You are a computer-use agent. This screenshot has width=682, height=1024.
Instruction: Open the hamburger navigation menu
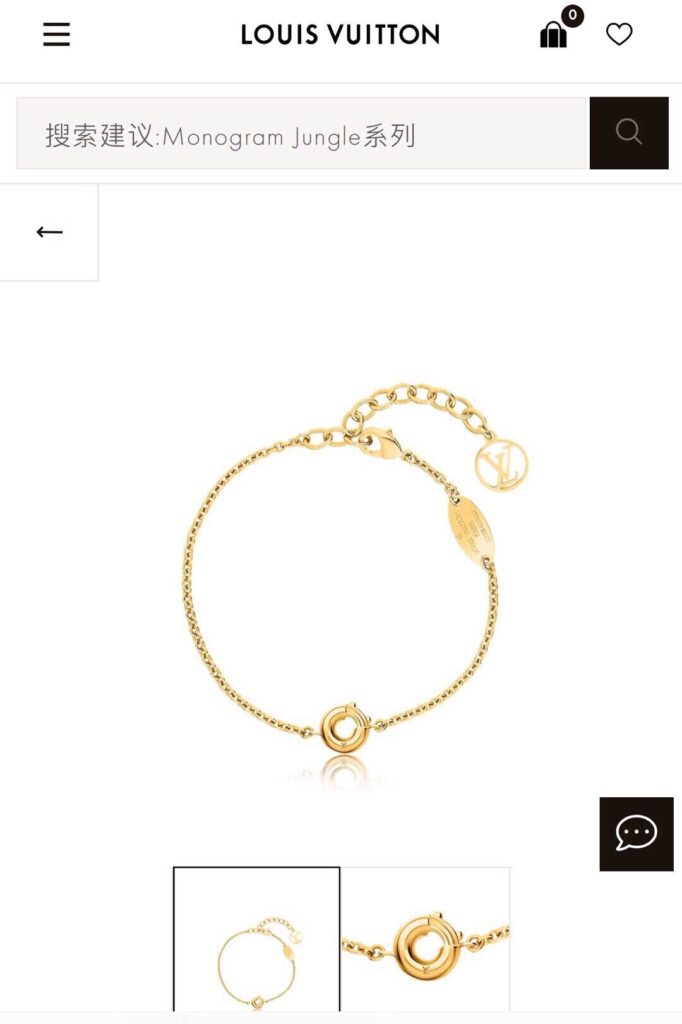56,35
